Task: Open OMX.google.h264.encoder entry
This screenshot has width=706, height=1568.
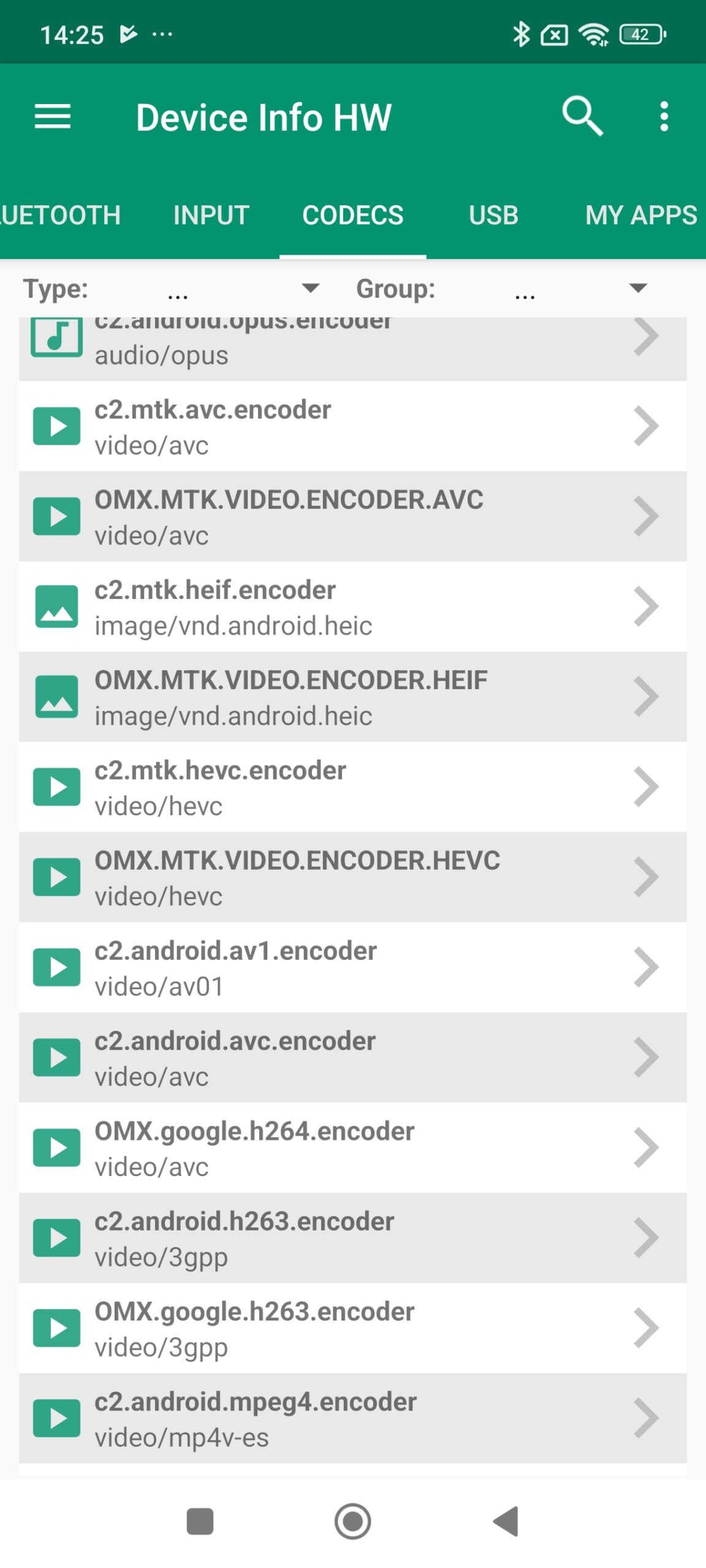Action: [x=352, y=1148]
